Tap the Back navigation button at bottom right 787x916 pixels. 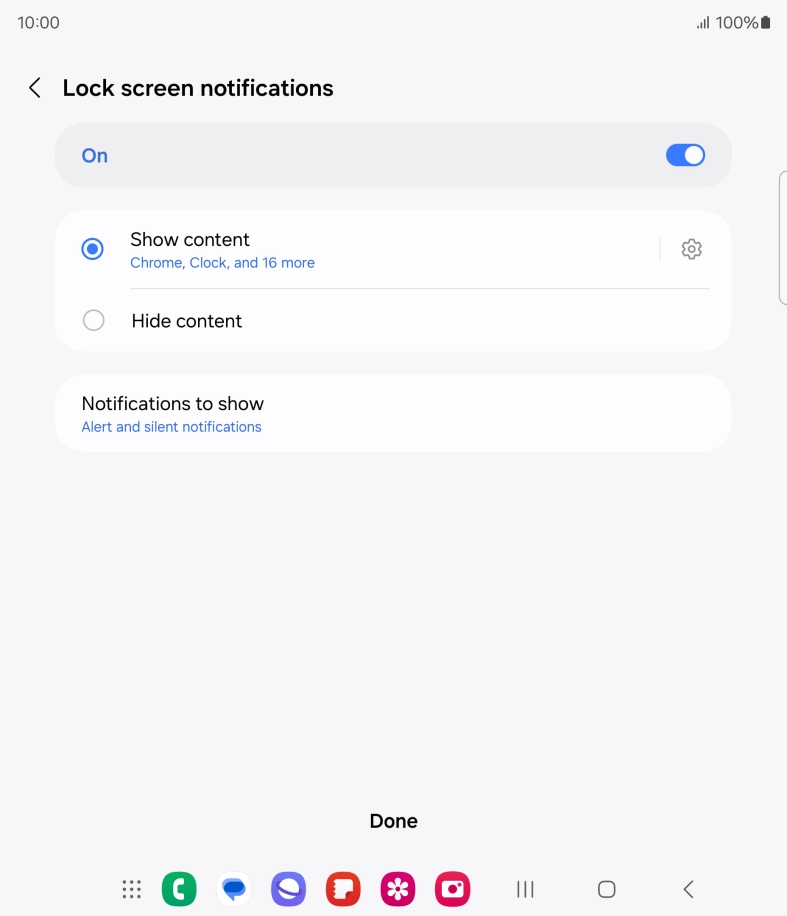[687, 888]
